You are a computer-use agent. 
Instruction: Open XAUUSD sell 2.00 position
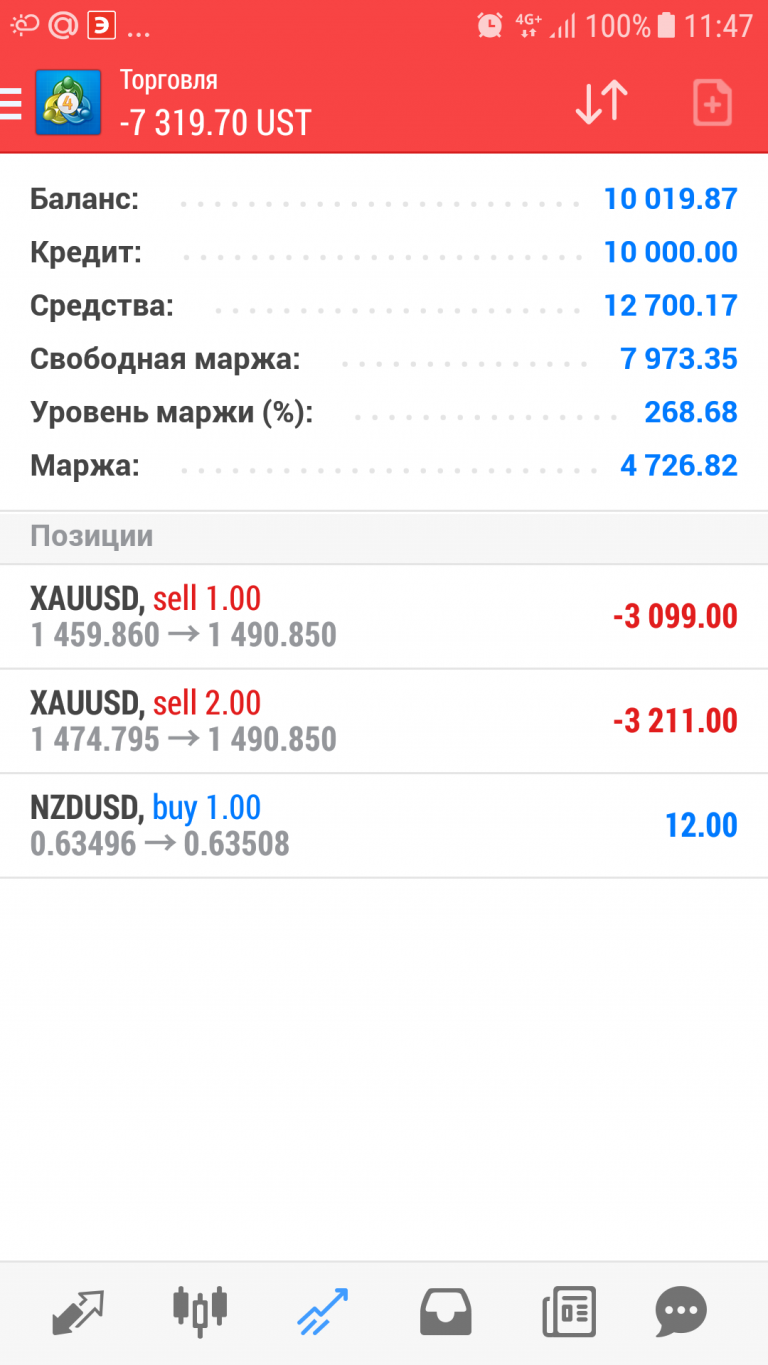tap(384, 721)
